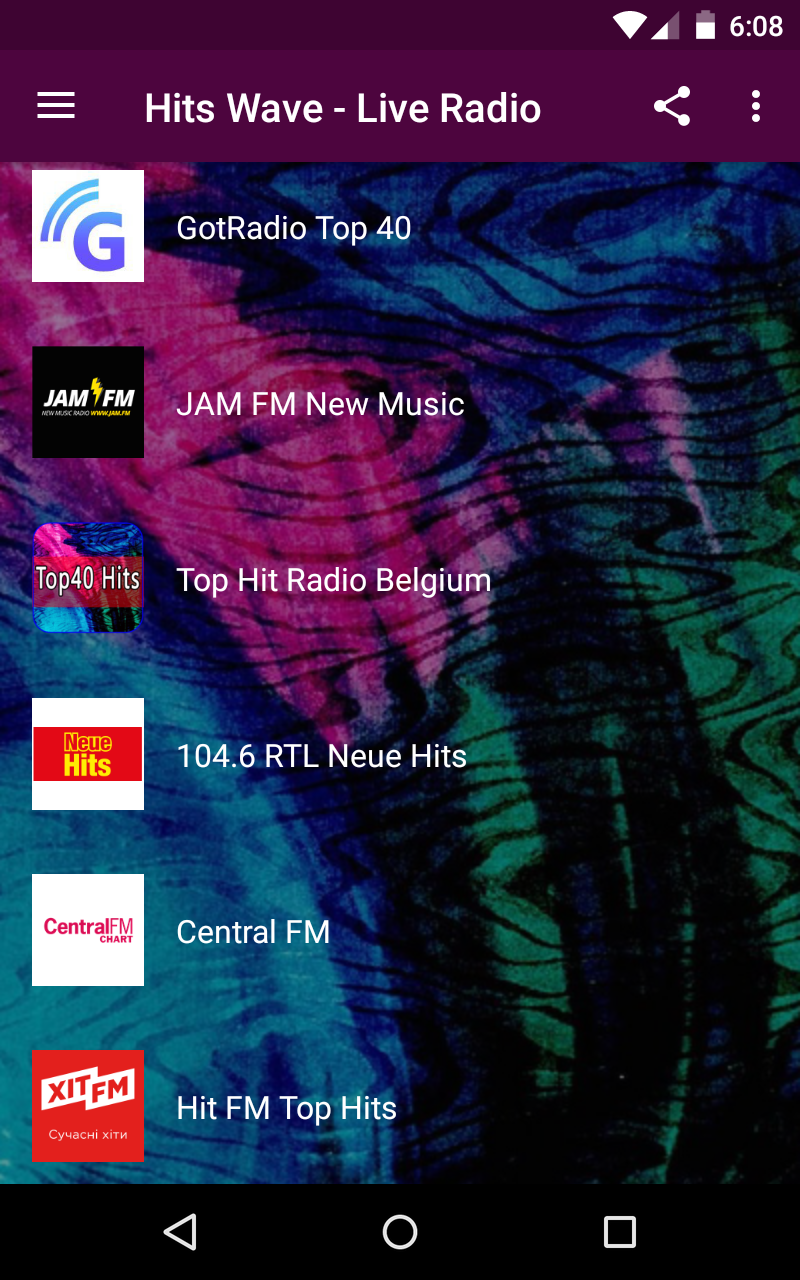Screen dimensions: 800x1280
Task: Tap the GotRadio Top 40 station logo
Action: click(x=88, y=226)
